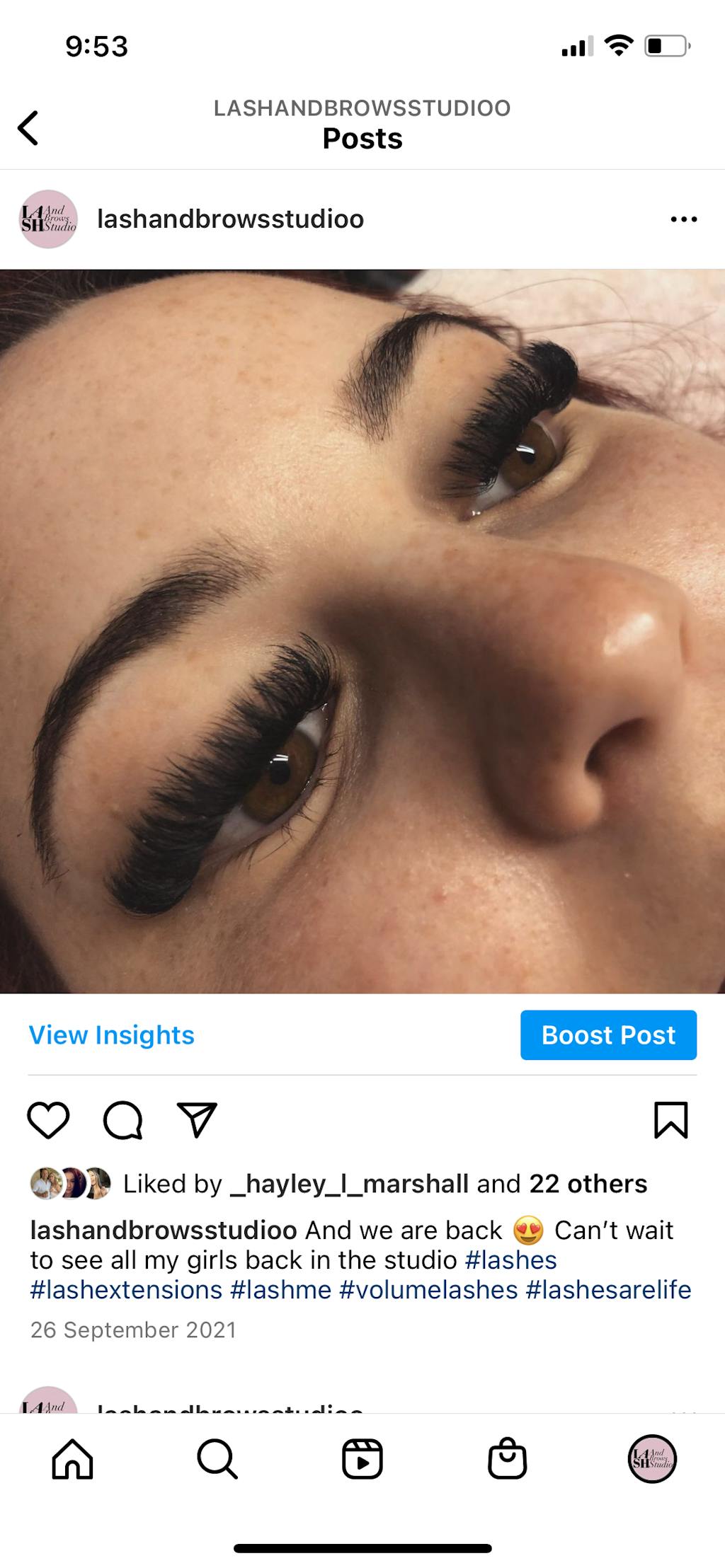
Task: Share the post via paper plane icon
Action: pyautogui.click(x=196, y=1120)
